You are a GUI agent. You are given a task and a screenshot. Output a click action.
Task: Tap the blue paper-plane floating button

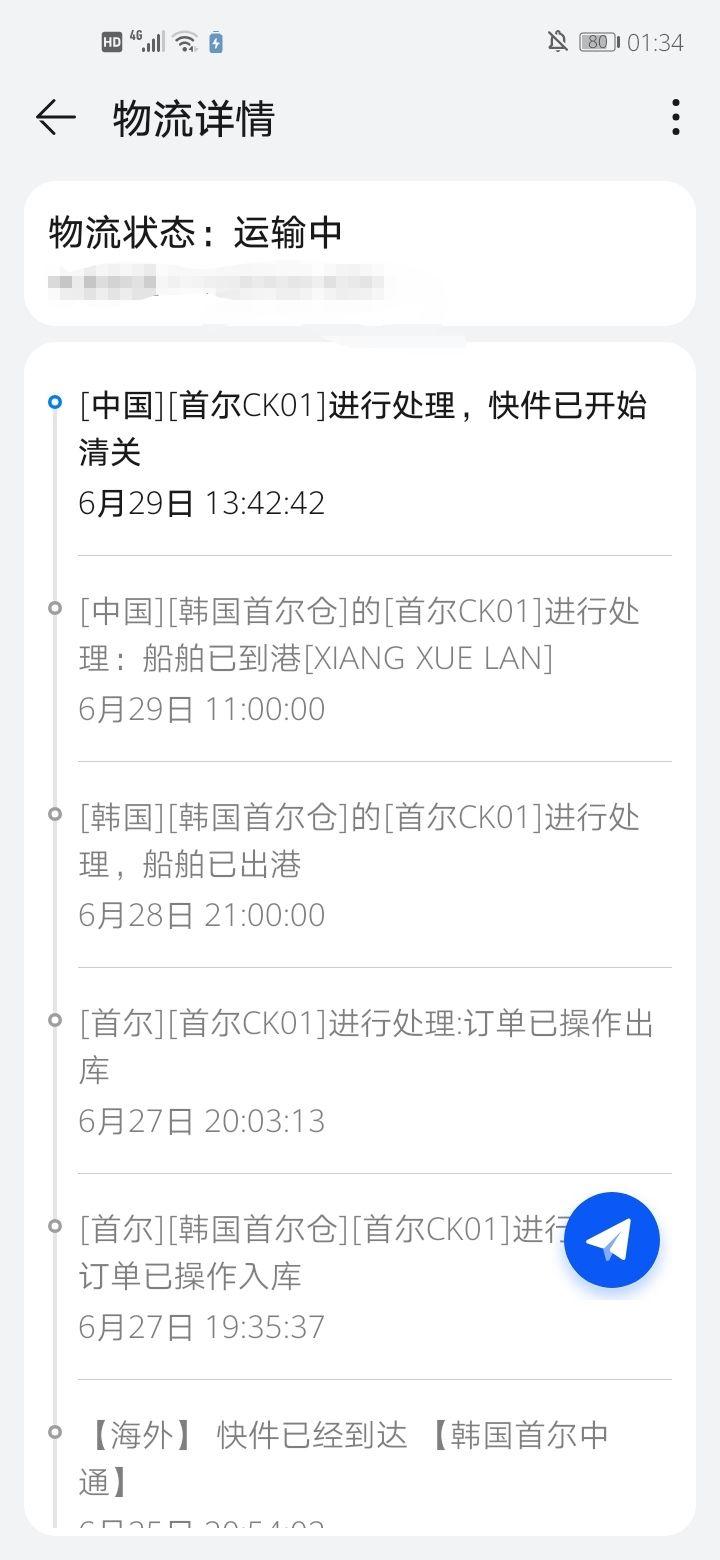point(612,1240)
